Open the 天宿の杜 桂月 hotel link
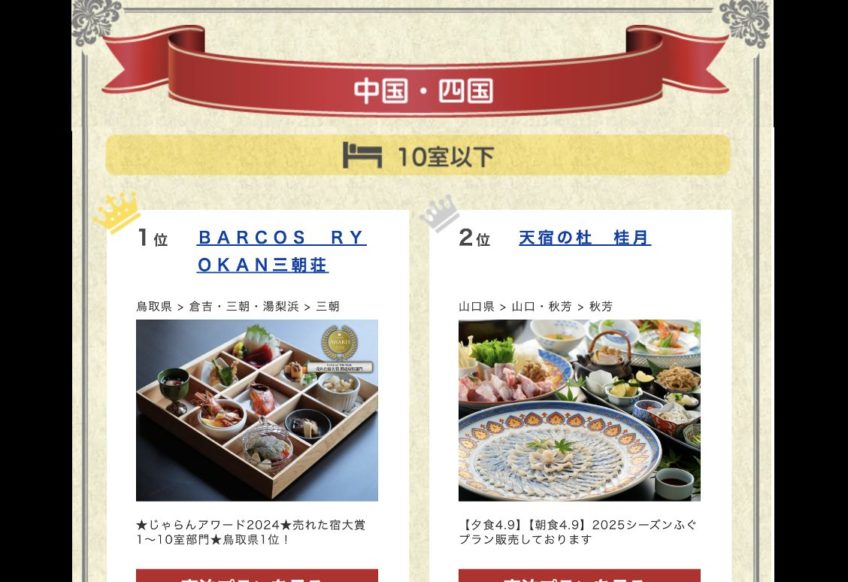The height and width of the screenshot is (582, 848). coord(584,238)
